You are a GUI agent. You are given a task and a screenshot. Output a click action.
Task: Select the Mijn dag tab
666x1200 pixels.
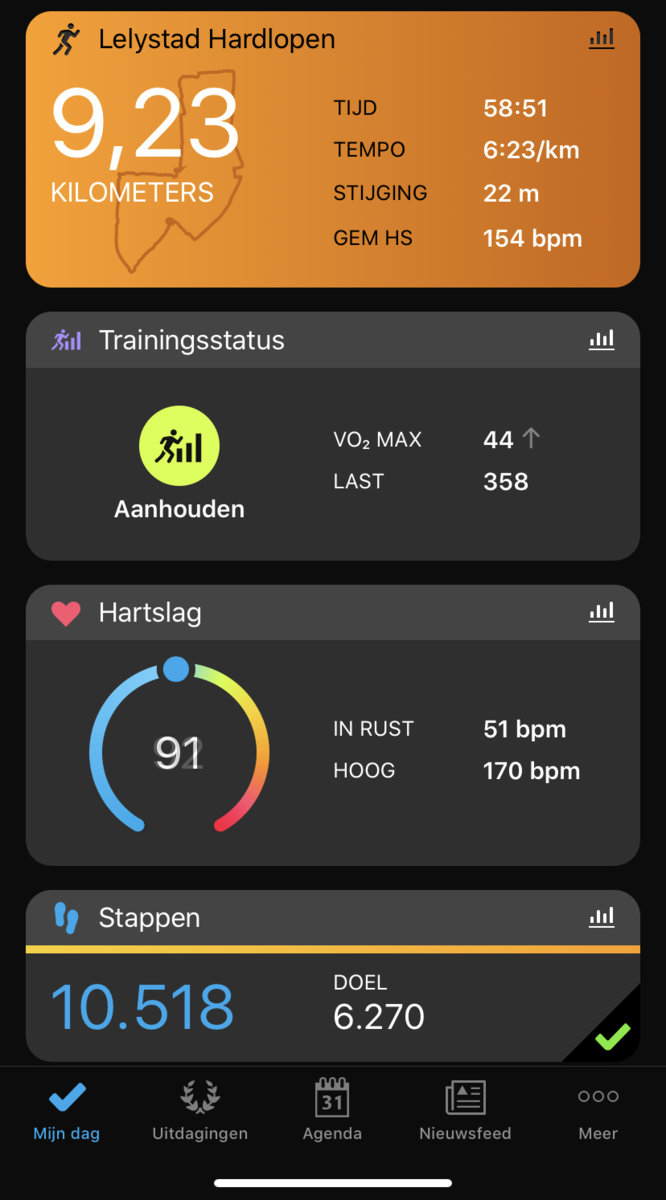(67, 1110)
